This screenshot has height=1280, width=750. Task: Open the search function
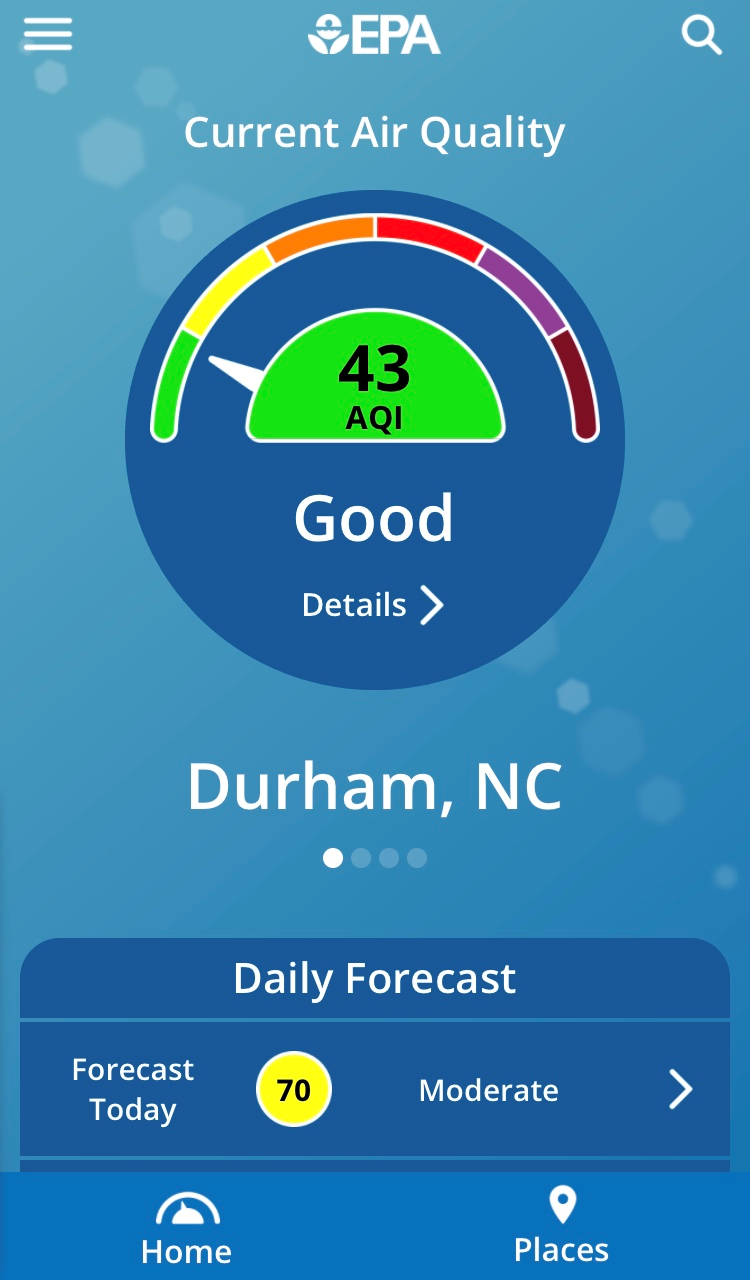703,34
